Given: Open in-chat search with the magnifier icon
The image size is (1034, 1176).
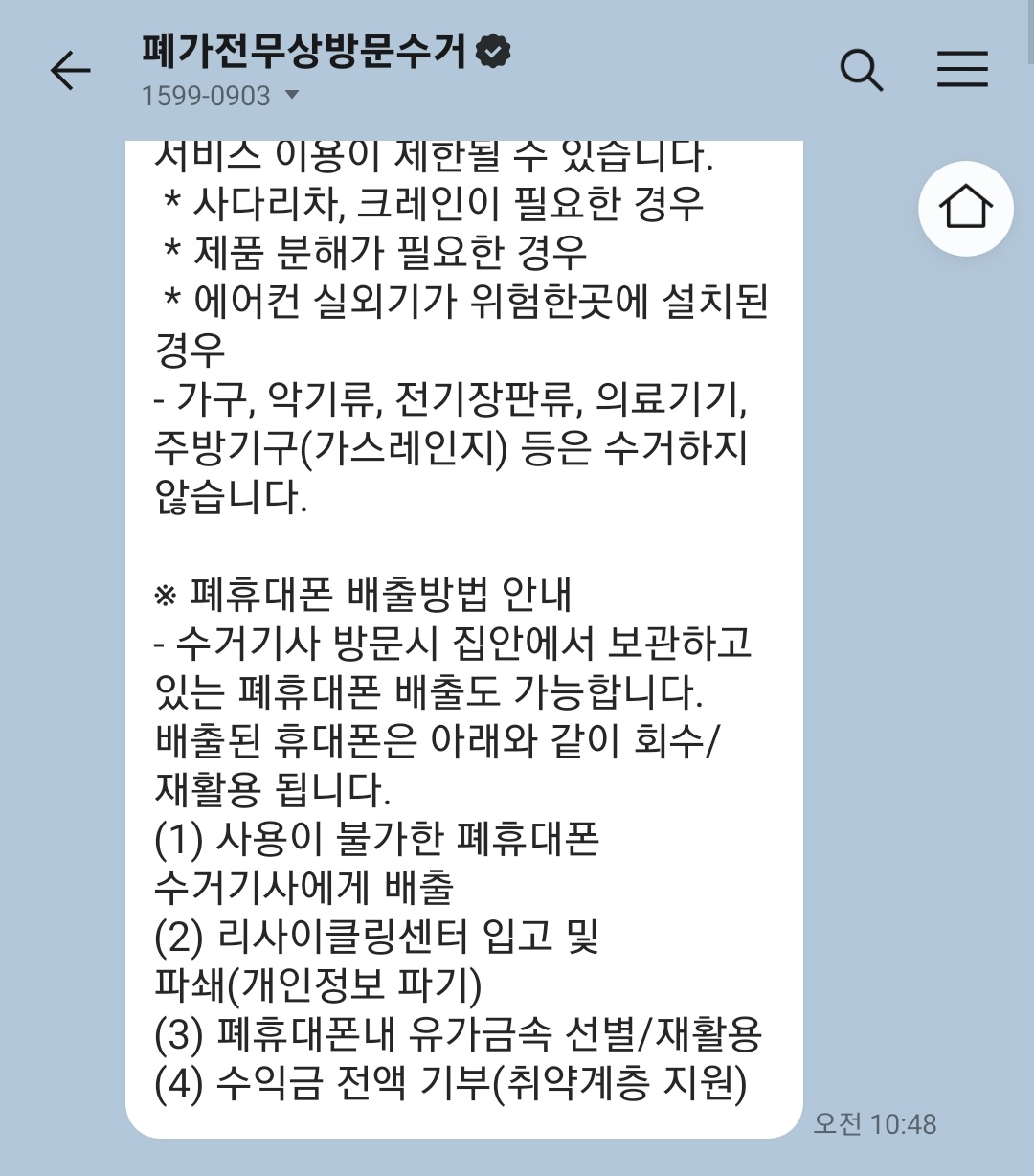Looking at the screenshot, I should point(861,70).
